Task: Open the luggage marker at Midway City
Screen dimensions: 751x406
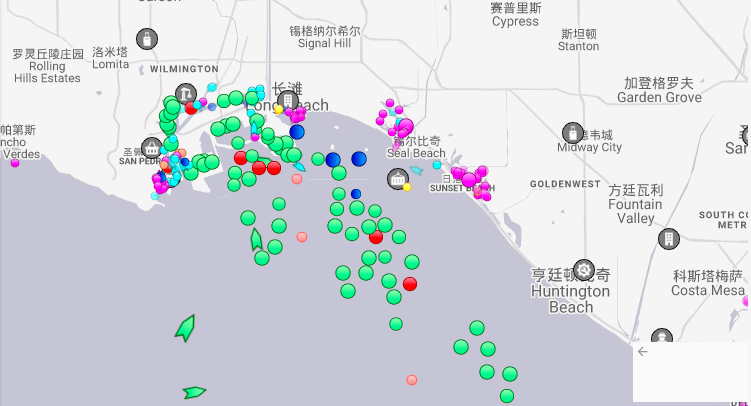Action: pos(573,133)
